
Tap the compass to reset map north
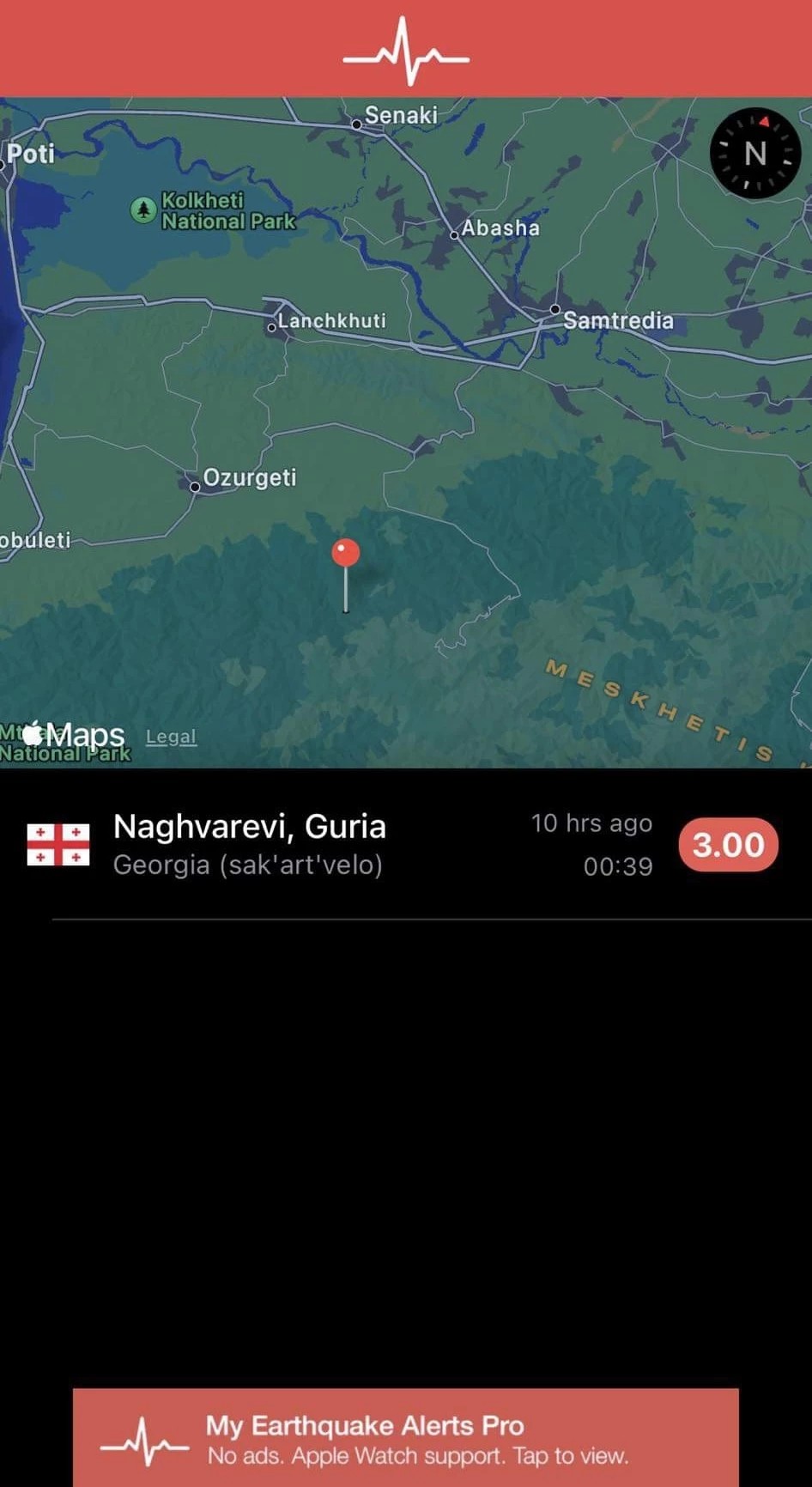(754, 154)
